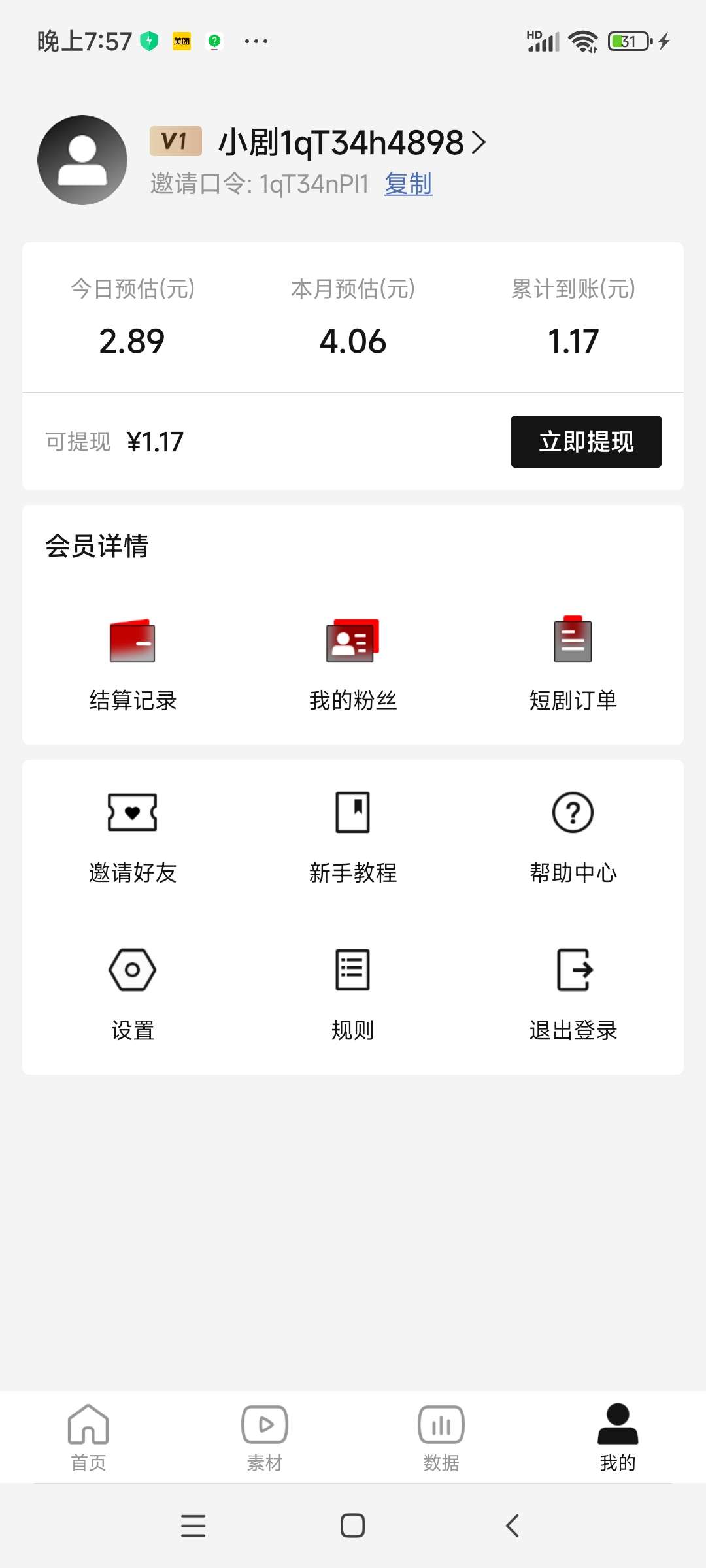Switch to the 首页 home tab
Image resolution: width=706 pixels, height=1568 pixels.
coord(88,1437)
